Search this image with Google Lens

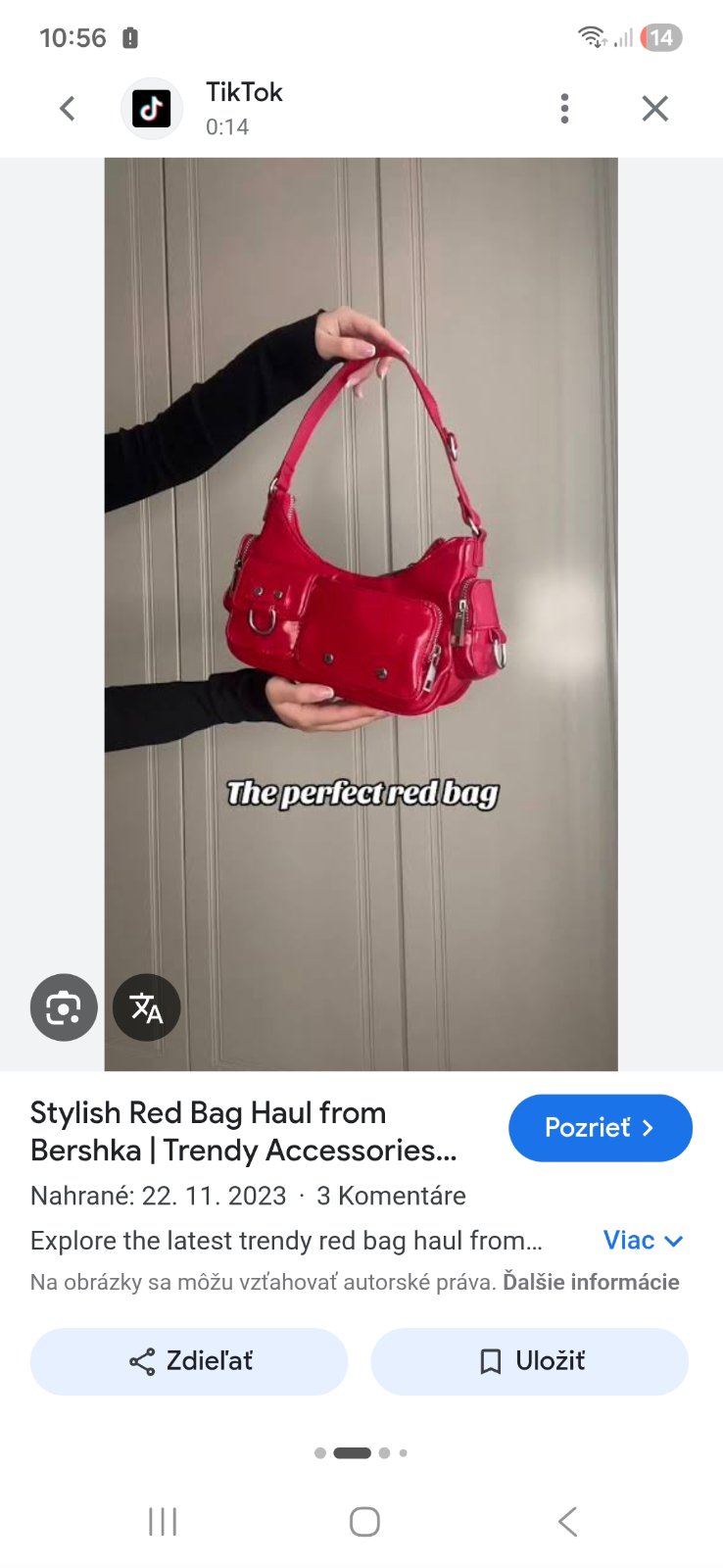pos(64,1007)
